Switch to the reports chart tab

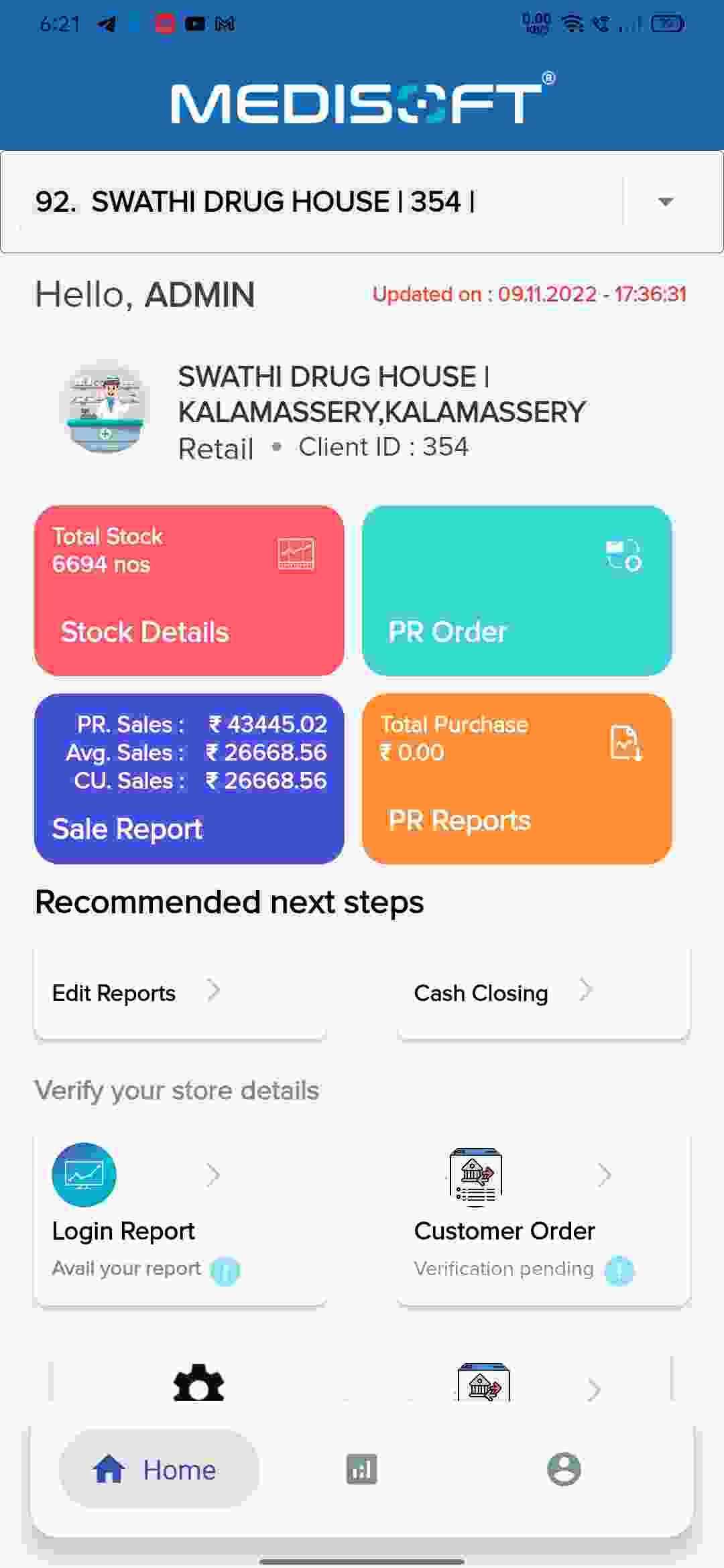click(x=362, y=1469)
